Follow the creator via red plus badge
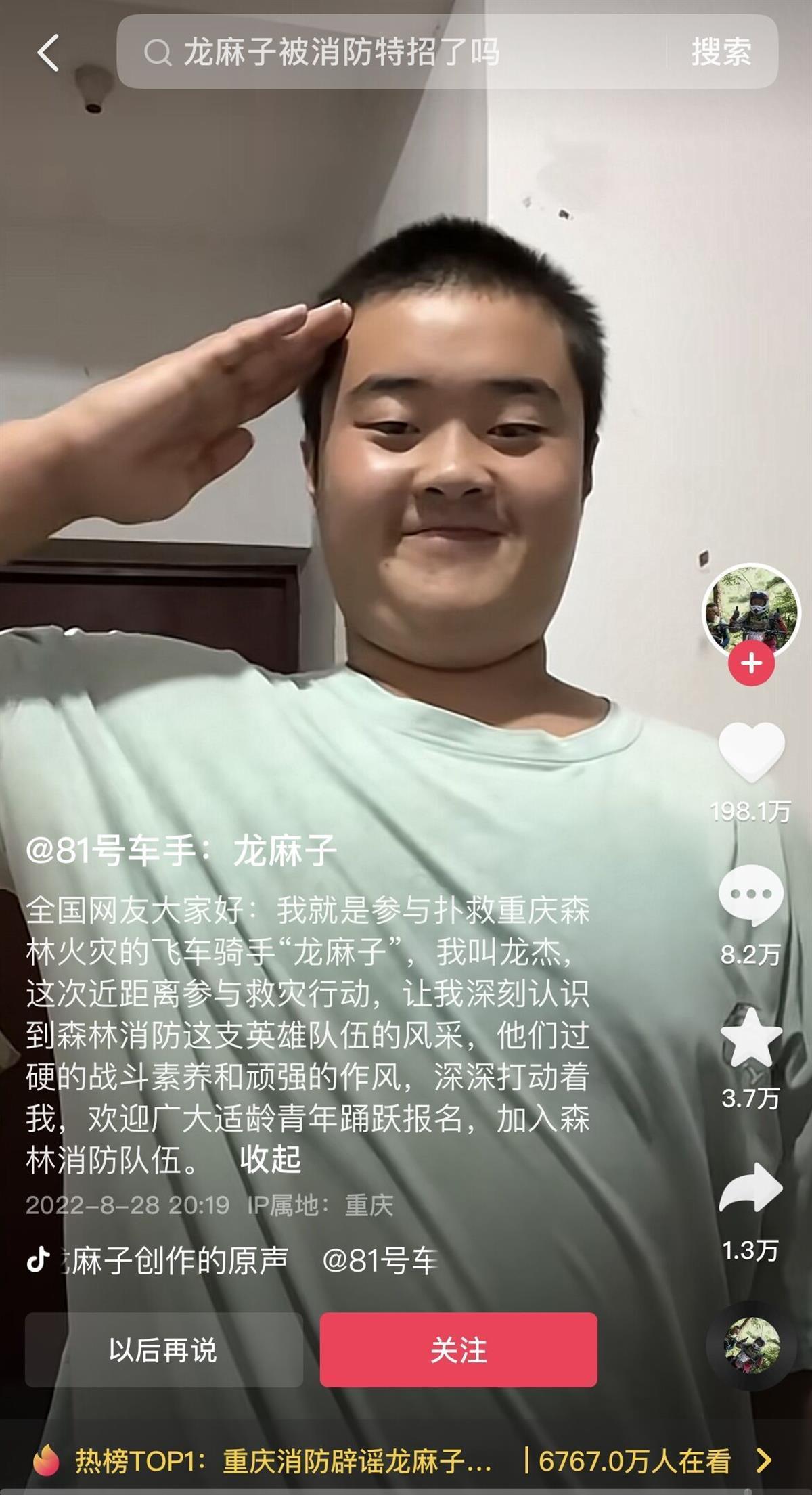Screen dimensions: 812x1495 tap(751, 663)
